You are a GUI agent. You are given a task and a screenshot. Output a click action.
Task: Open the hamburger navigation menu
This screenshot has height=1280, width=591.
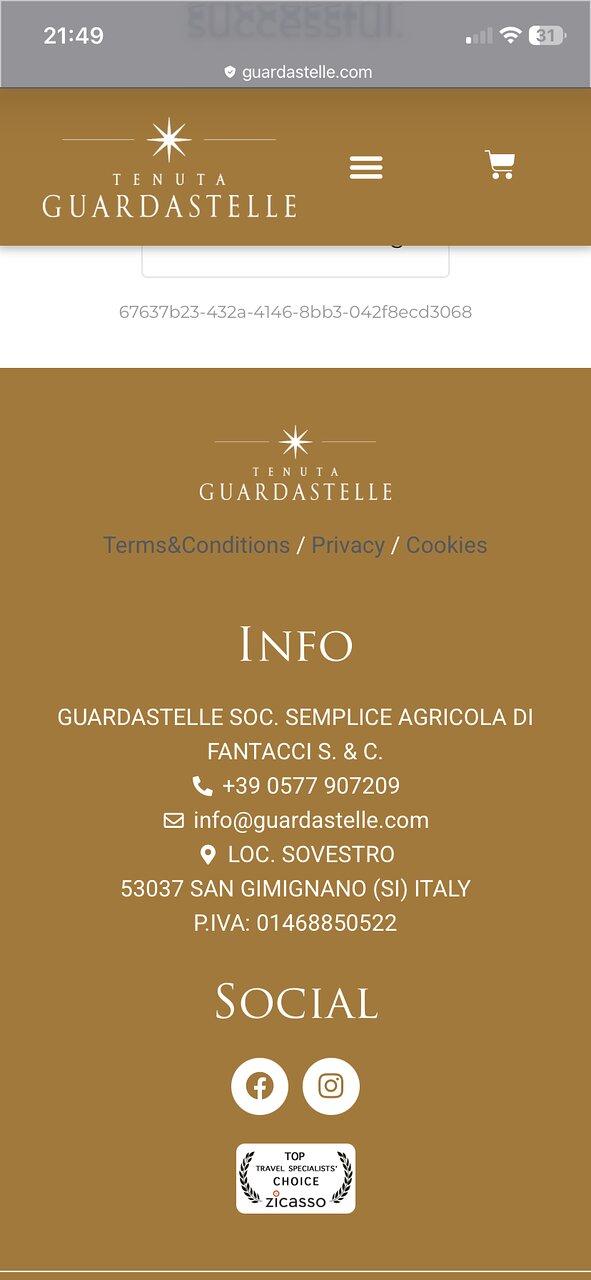point(366,167)
